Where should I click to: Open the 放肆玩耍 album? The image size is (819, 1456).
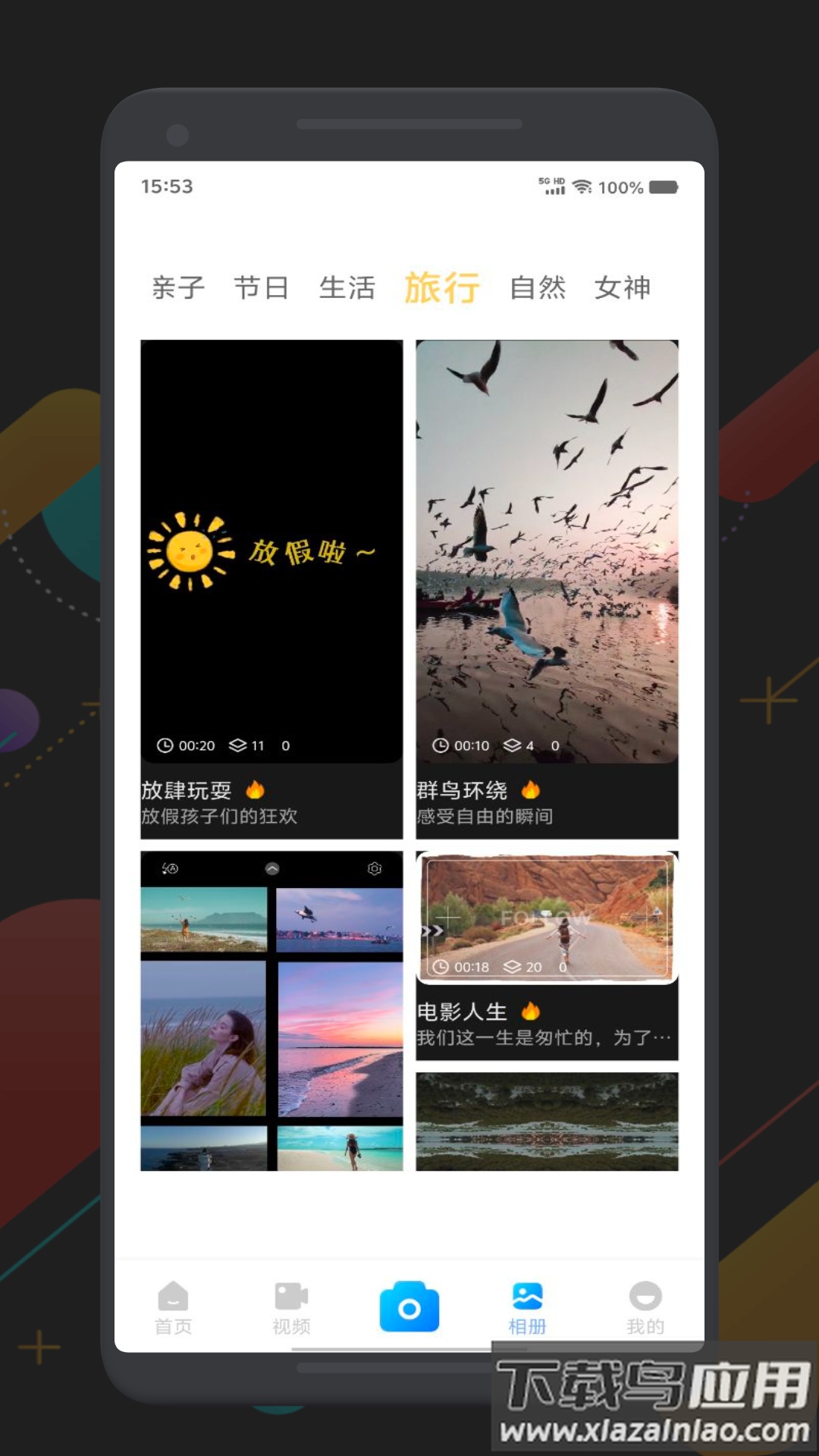click(271, 552)
